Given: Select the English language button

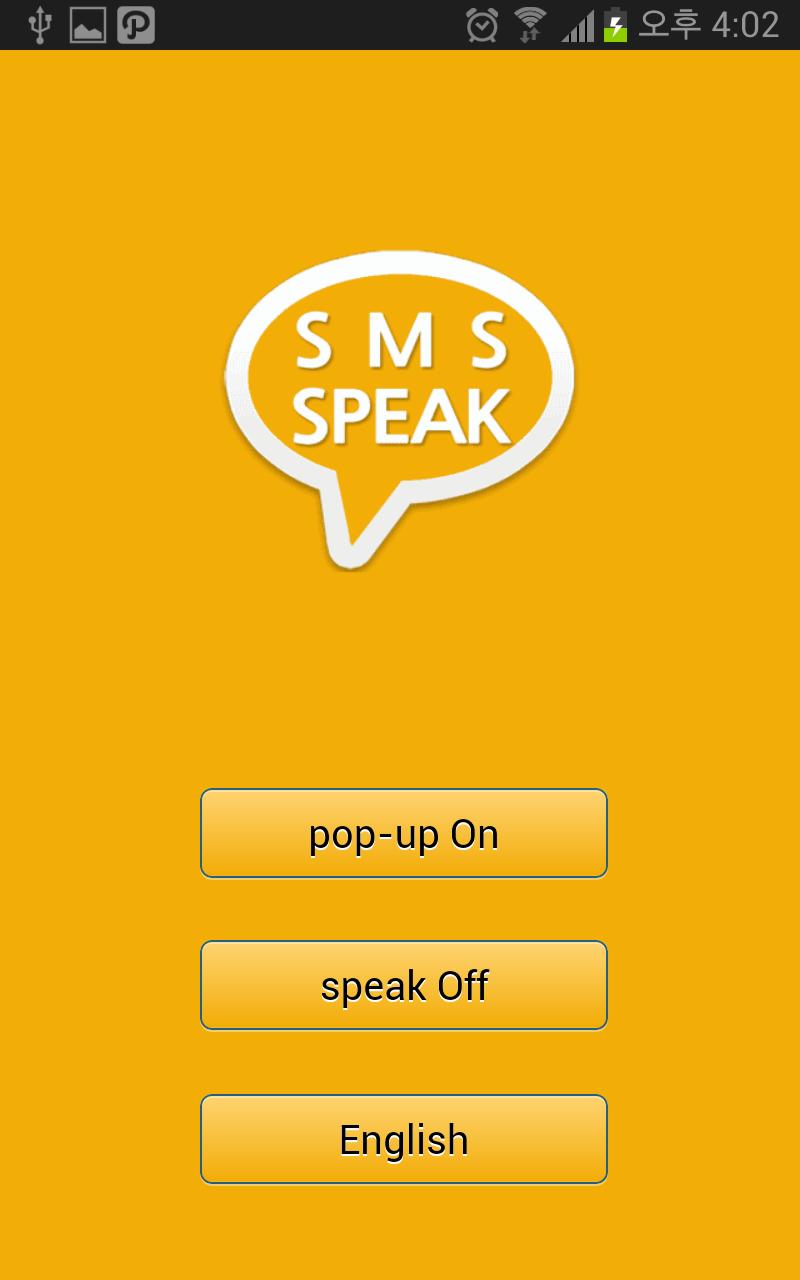Looking at the screenshot, I should [404, 1139].
